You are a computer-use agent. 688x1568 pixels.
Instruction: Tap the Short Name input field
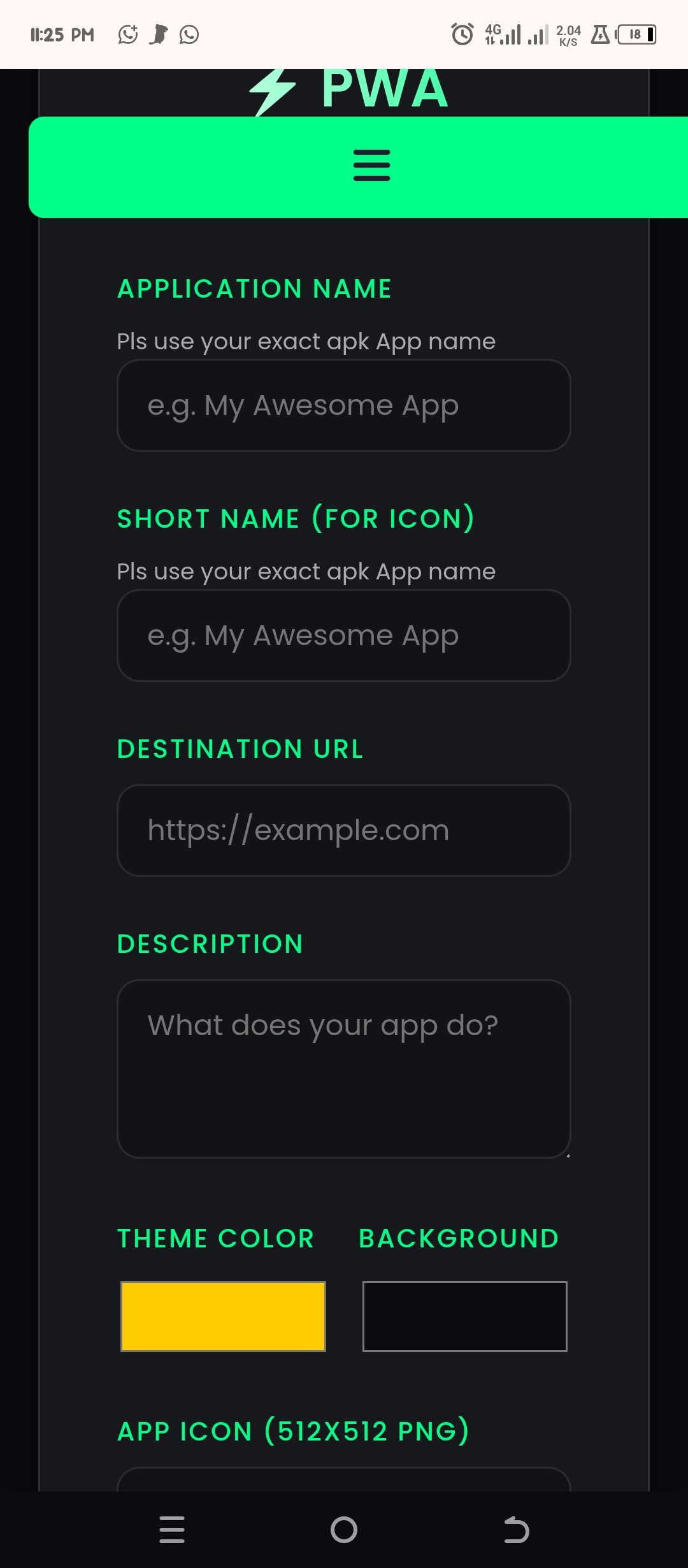click(344, 635)
